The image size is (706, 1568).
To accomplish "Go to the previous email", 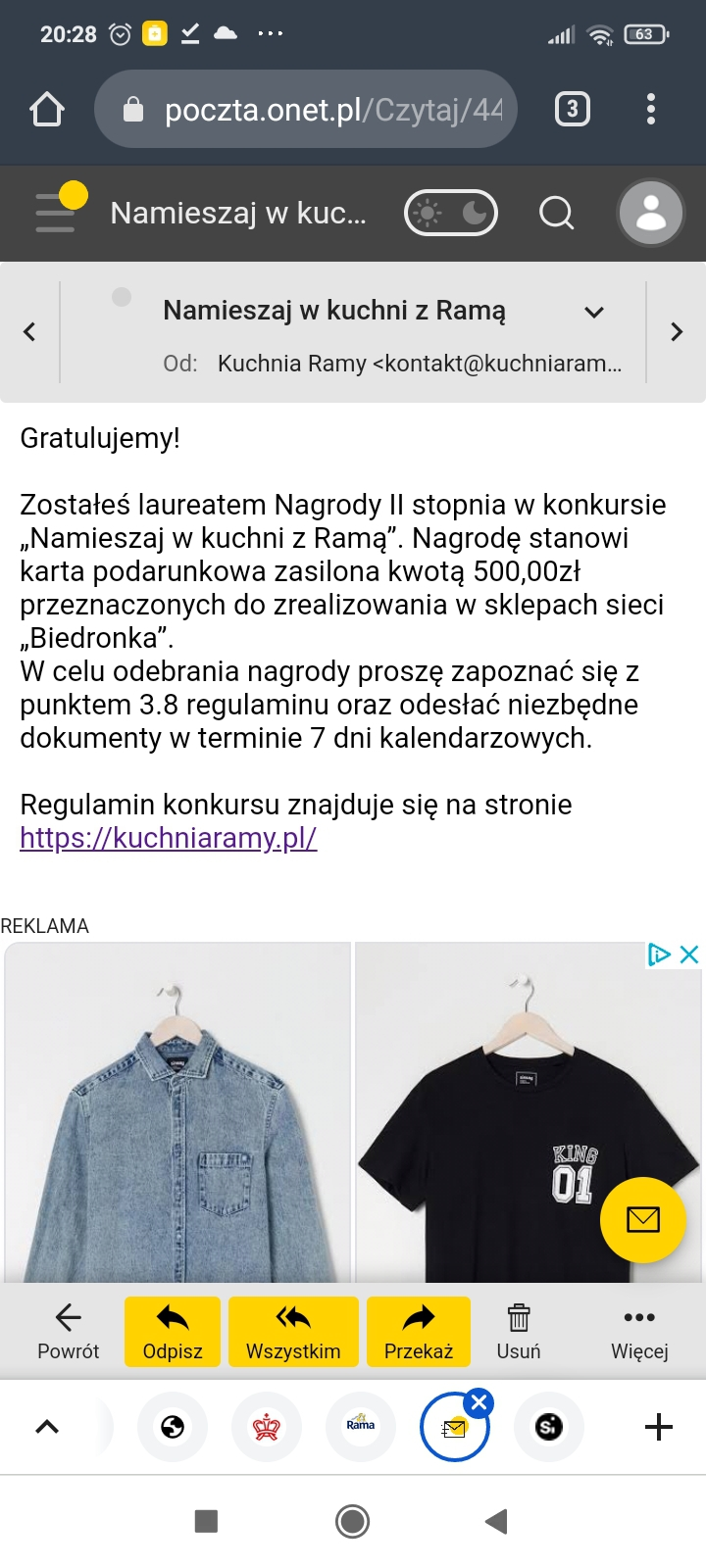I will (29, 331).
